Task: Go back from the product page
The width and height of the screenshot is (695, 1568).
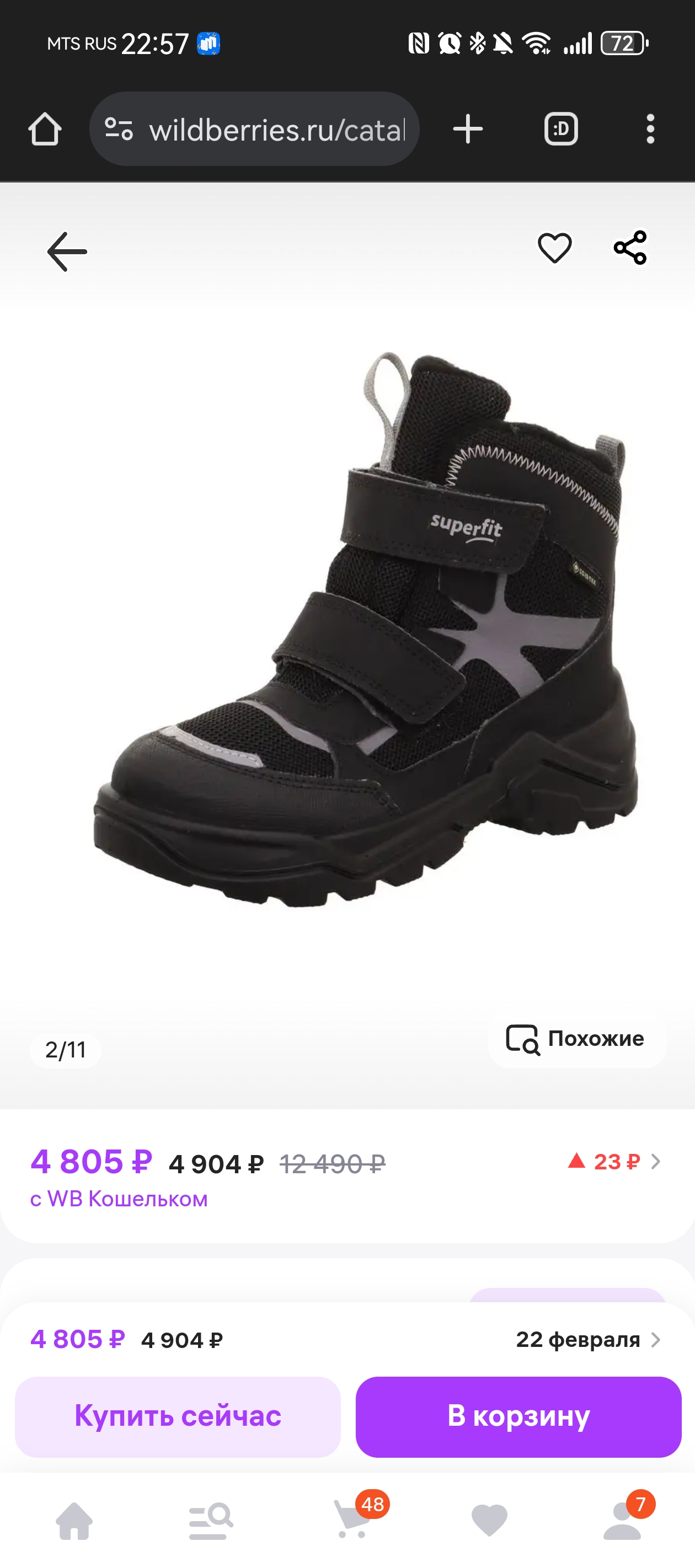Action: 67,251
